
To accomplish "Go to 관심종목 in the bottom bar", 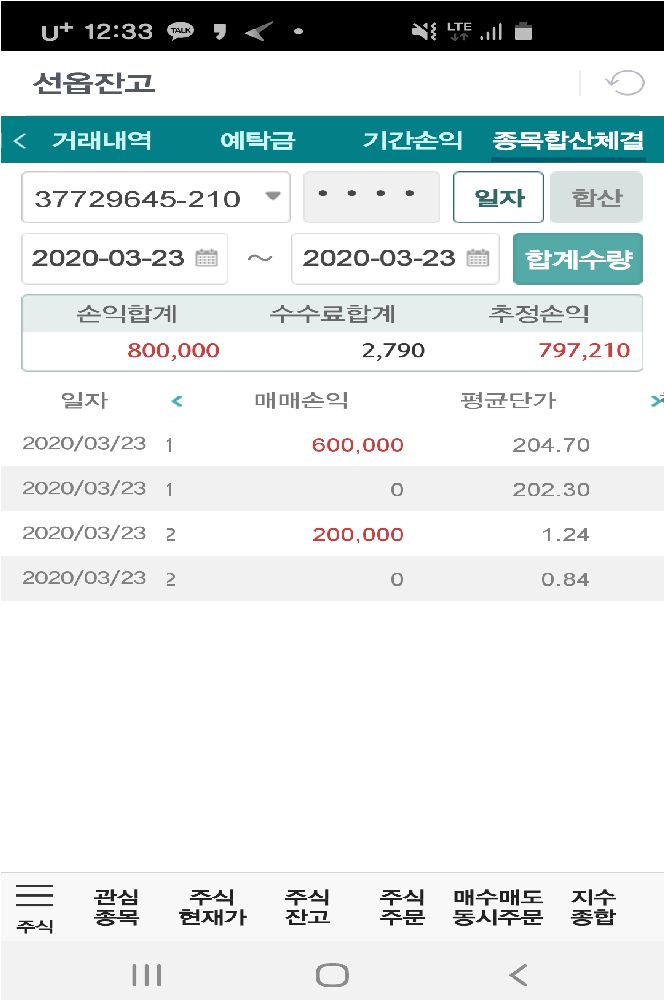I will [x=117, y=907].
